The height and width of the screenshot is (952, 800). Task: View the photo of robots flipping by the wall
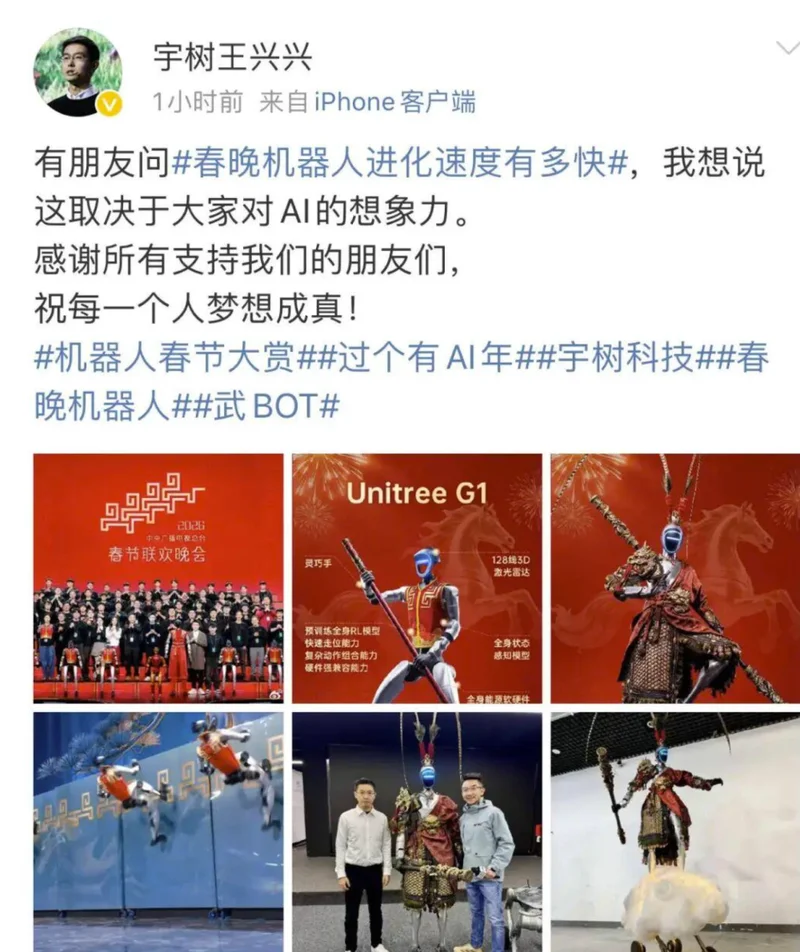coord(158,830)
